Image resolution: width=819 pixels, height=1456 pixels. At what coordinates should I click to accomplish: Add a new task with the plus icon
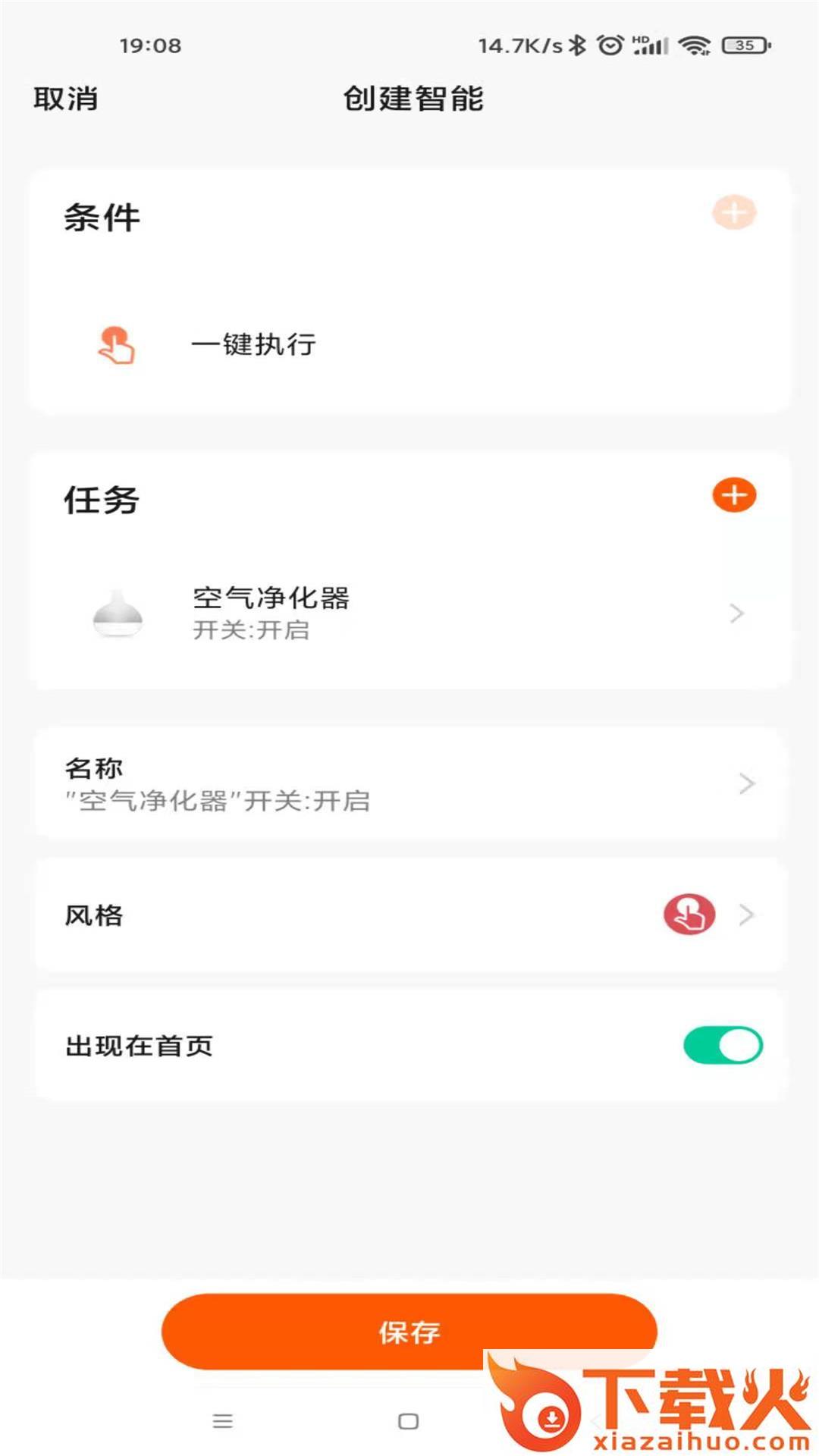(733, 495)
